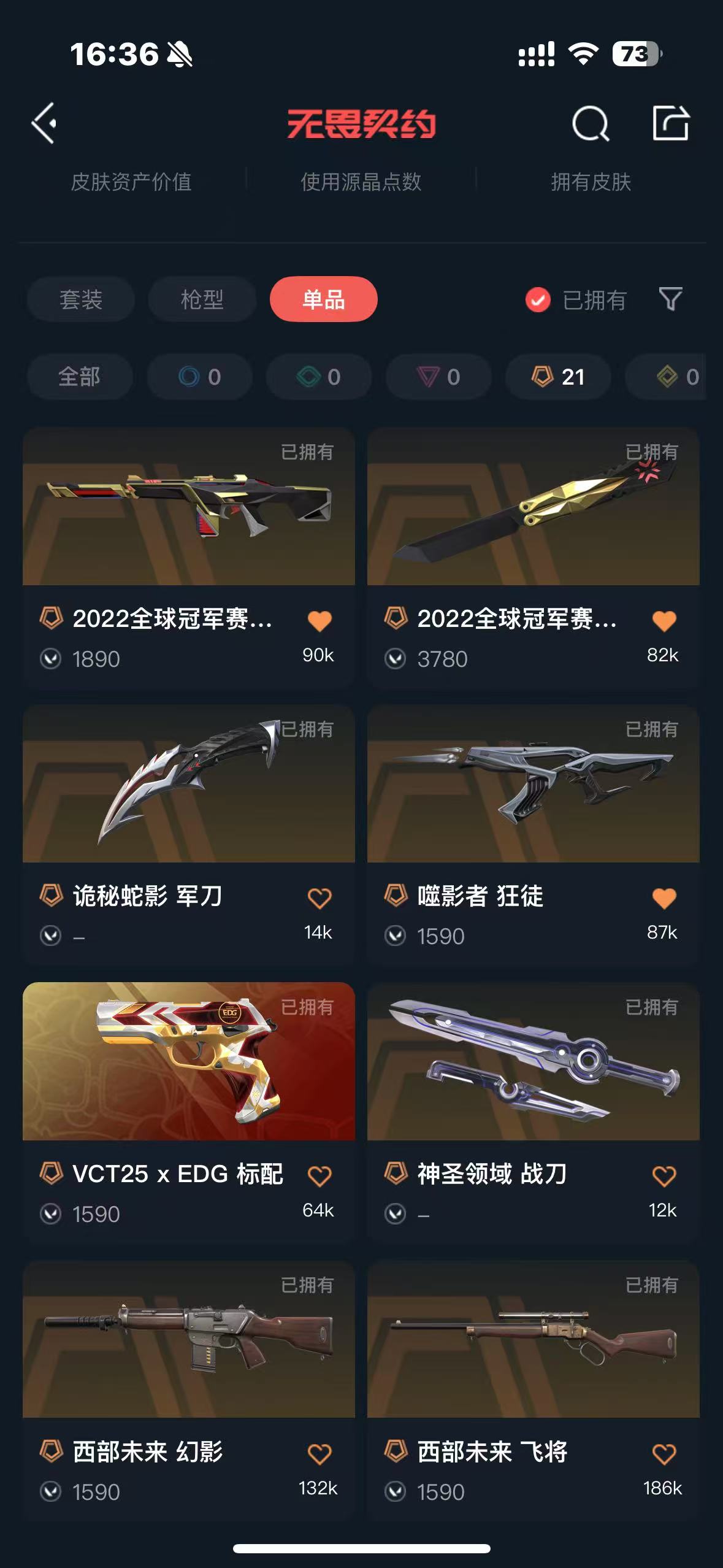This screenshot has height=1568, width=723.
Task: Select the 全部 tier chip
Action: point(80,377)
